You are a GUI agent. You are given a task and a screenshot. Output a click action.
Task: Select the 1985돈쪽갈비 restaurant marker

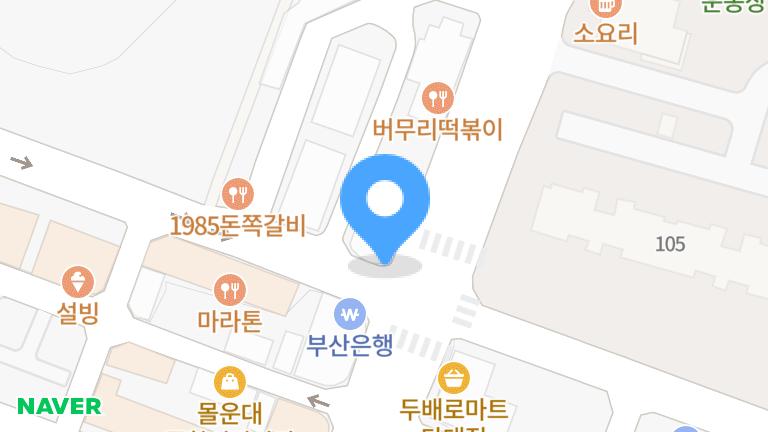(x=236, y=193)
